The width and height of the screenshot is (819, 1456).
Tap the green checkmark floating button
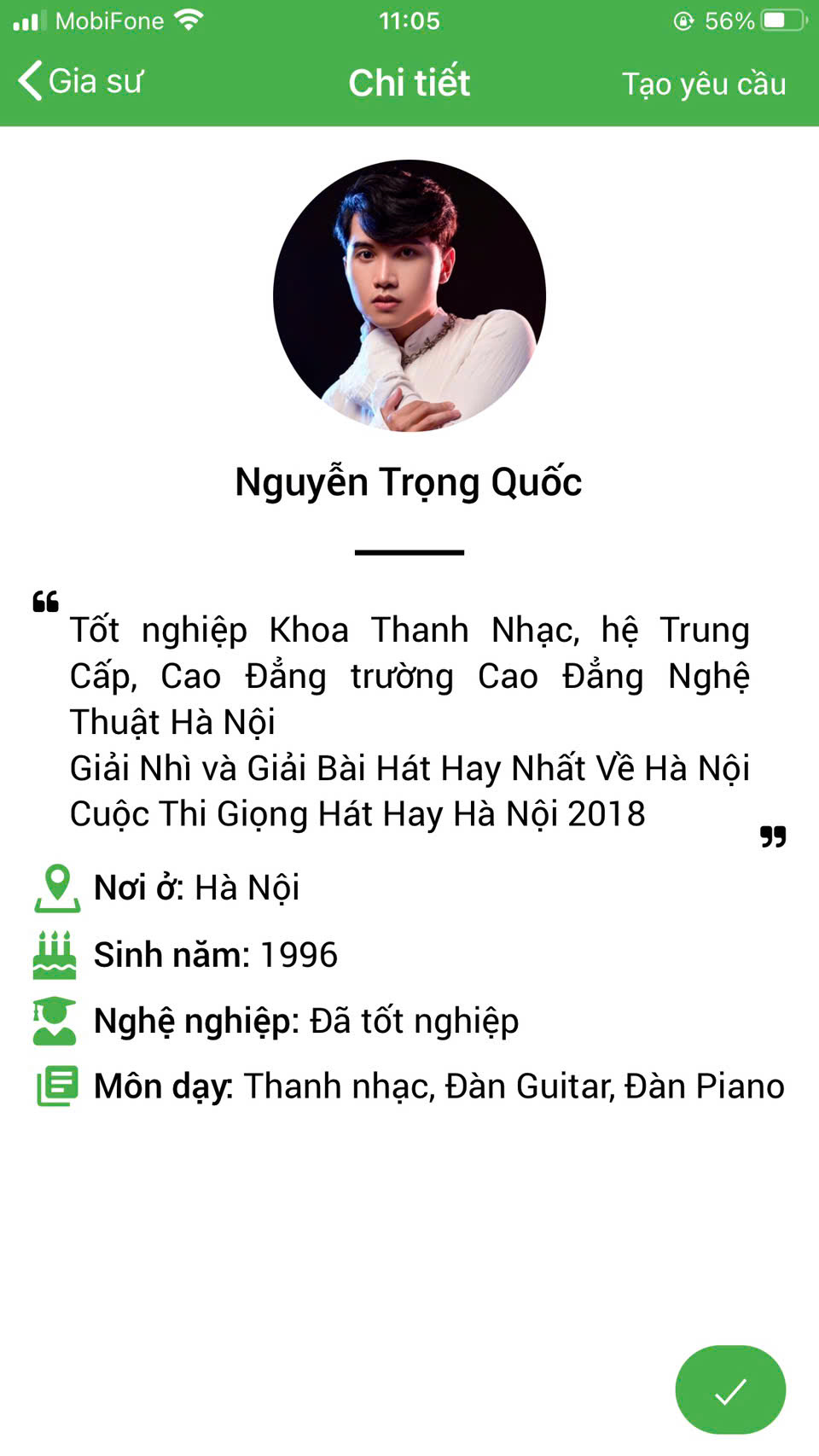730,1390
